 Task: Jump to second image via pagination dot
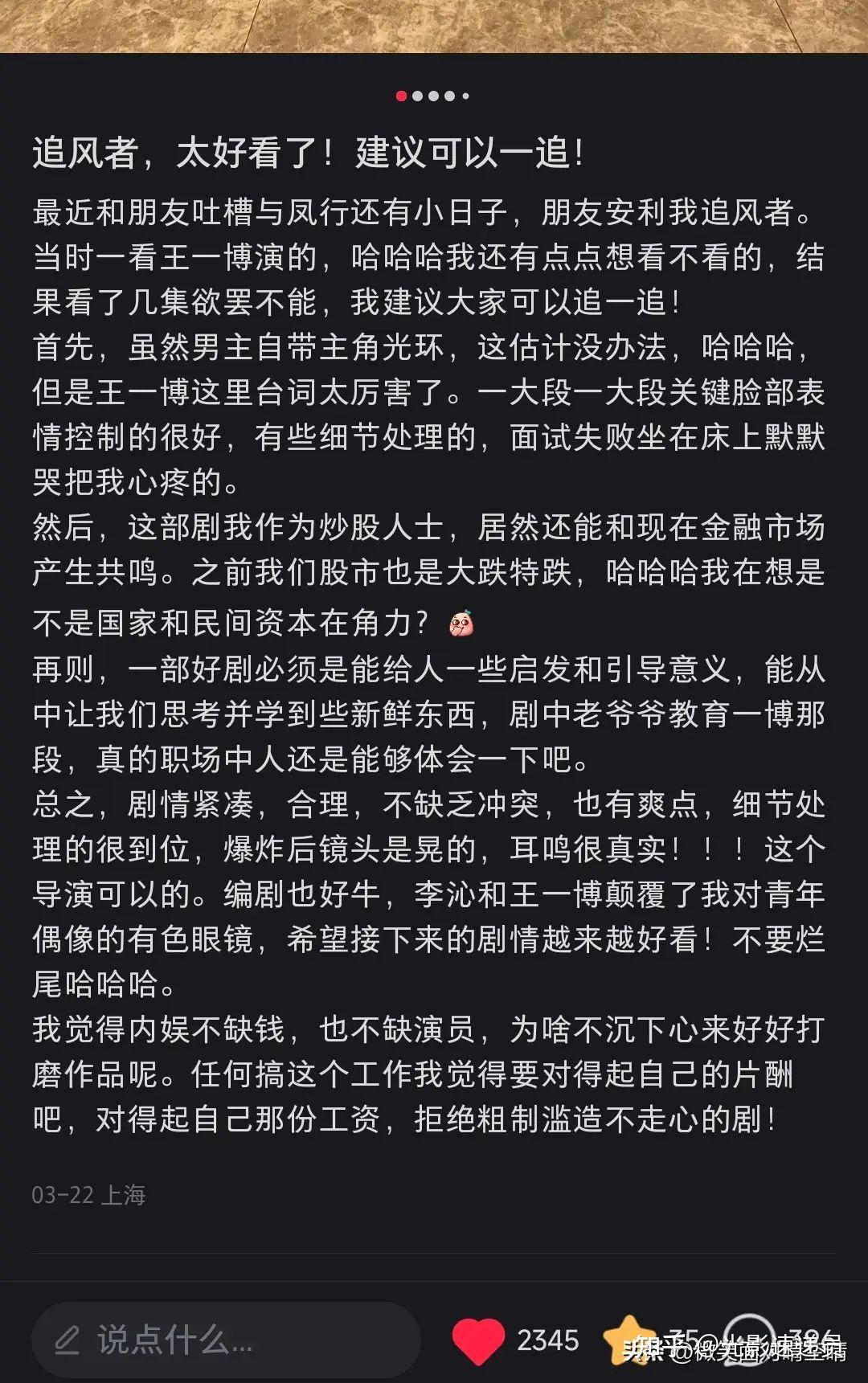coord(419,96)
